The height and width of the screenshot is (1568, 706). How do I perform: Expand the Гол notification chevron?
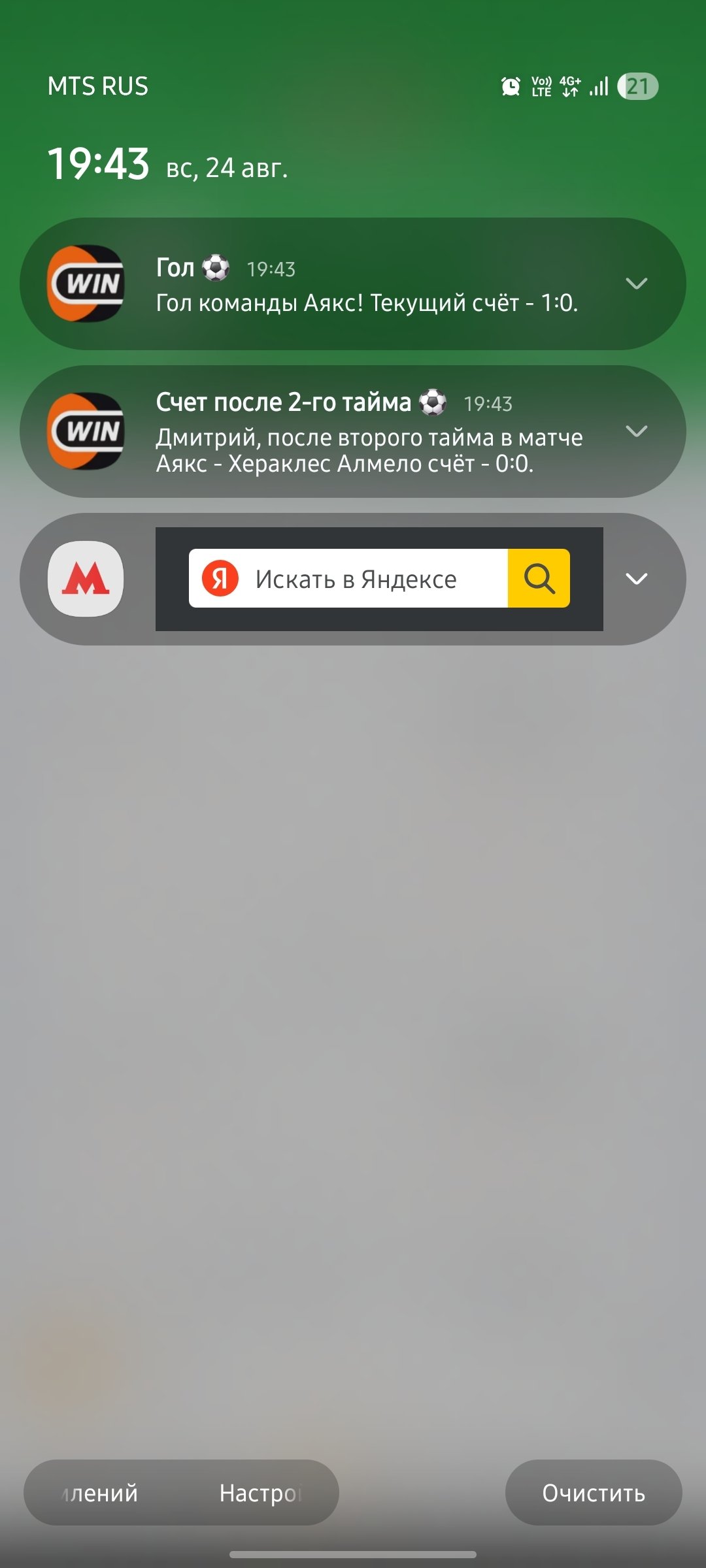(636, 284)
